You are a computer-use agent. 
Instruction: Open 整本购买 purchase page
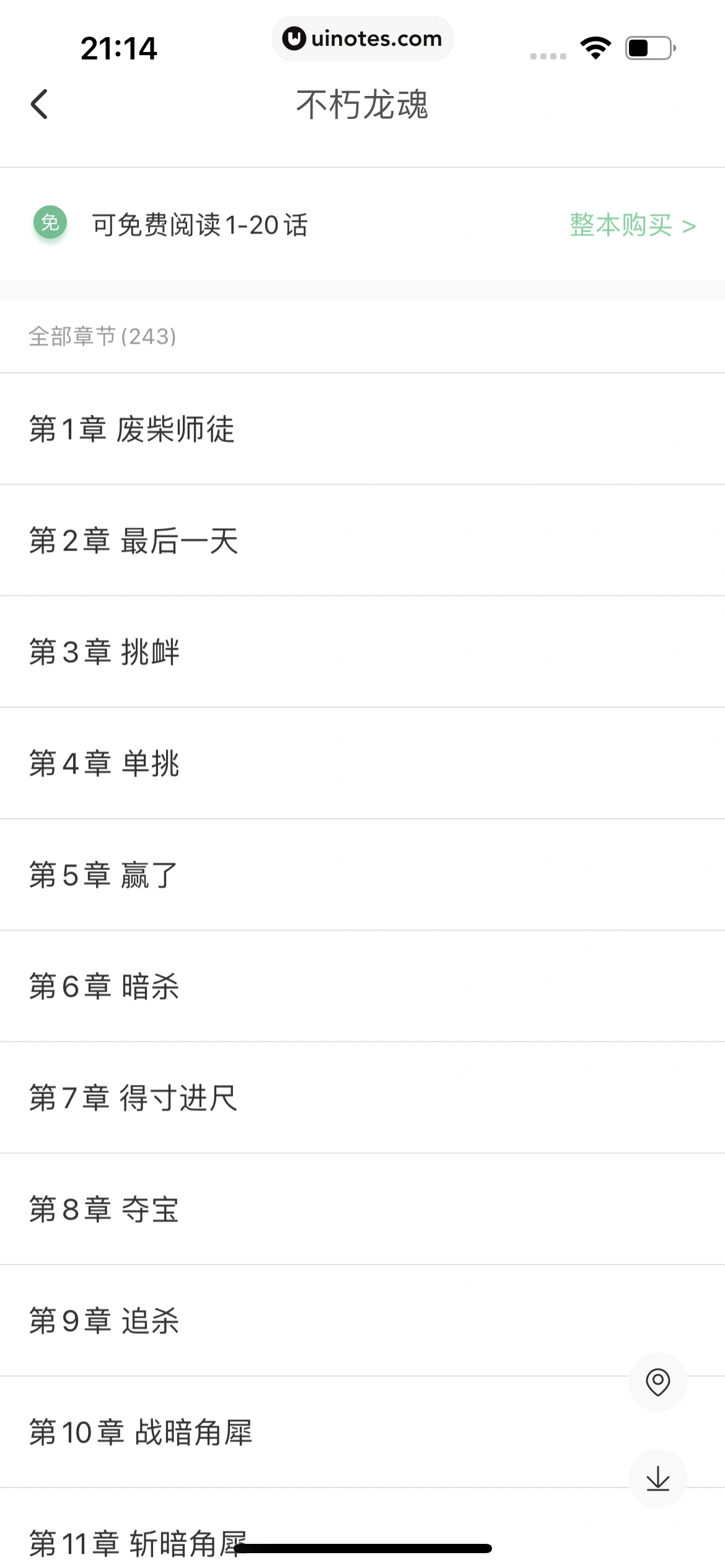(x=620, y=226)
